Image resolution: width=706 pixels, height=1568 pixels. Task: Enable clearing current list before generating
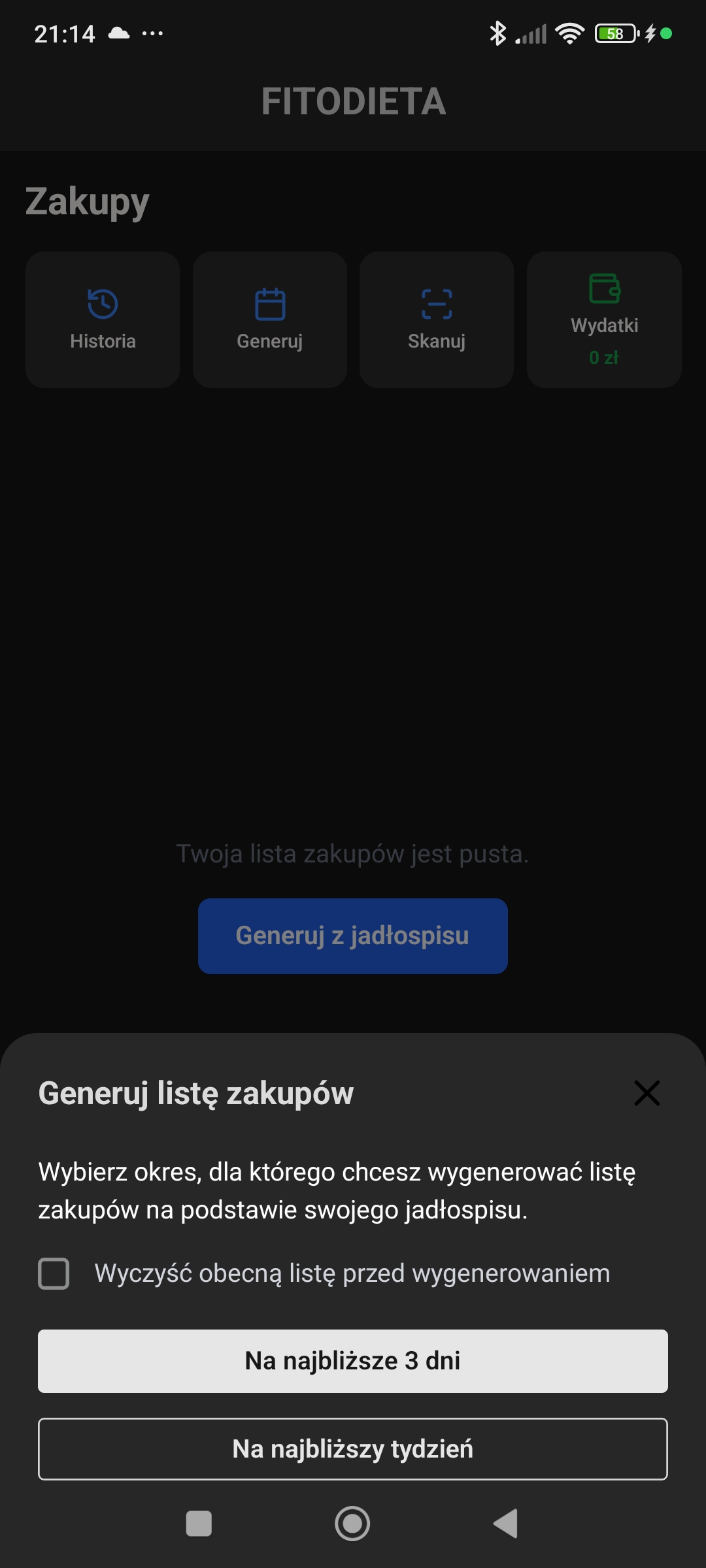(x=54, y=1272)
